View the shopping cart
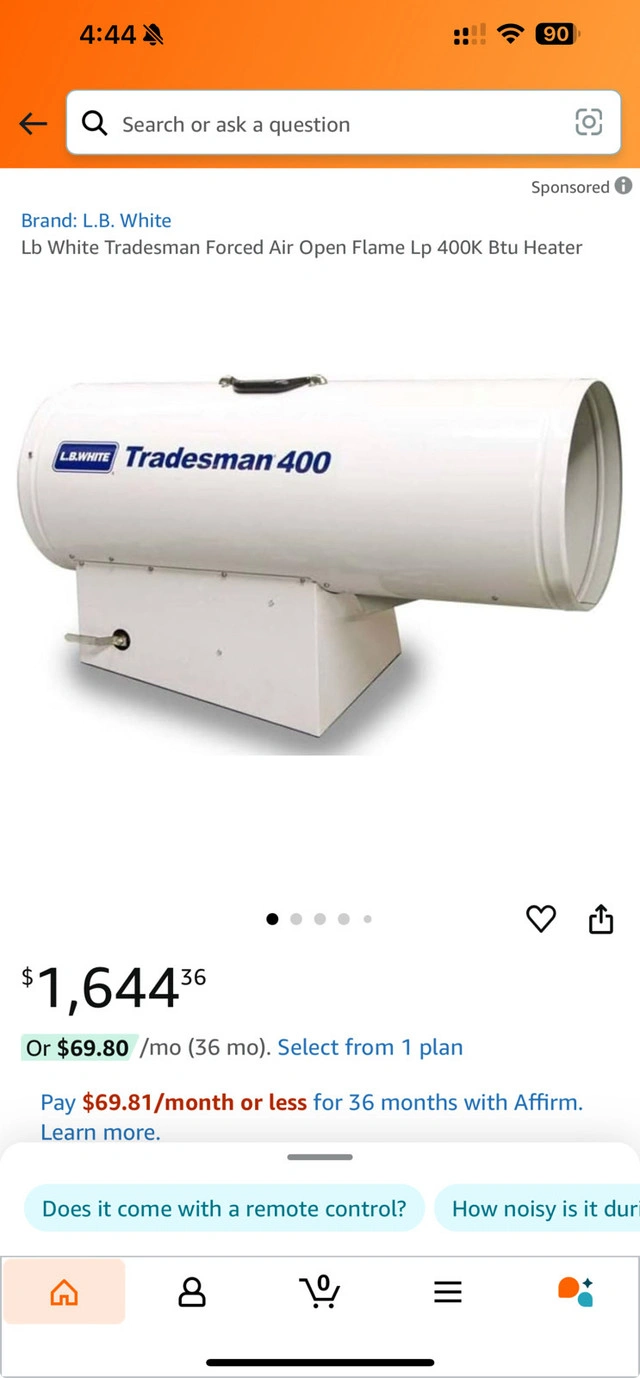This screenshot has width=640, height=1378. pyautogui.click(x=320, y=1292)
